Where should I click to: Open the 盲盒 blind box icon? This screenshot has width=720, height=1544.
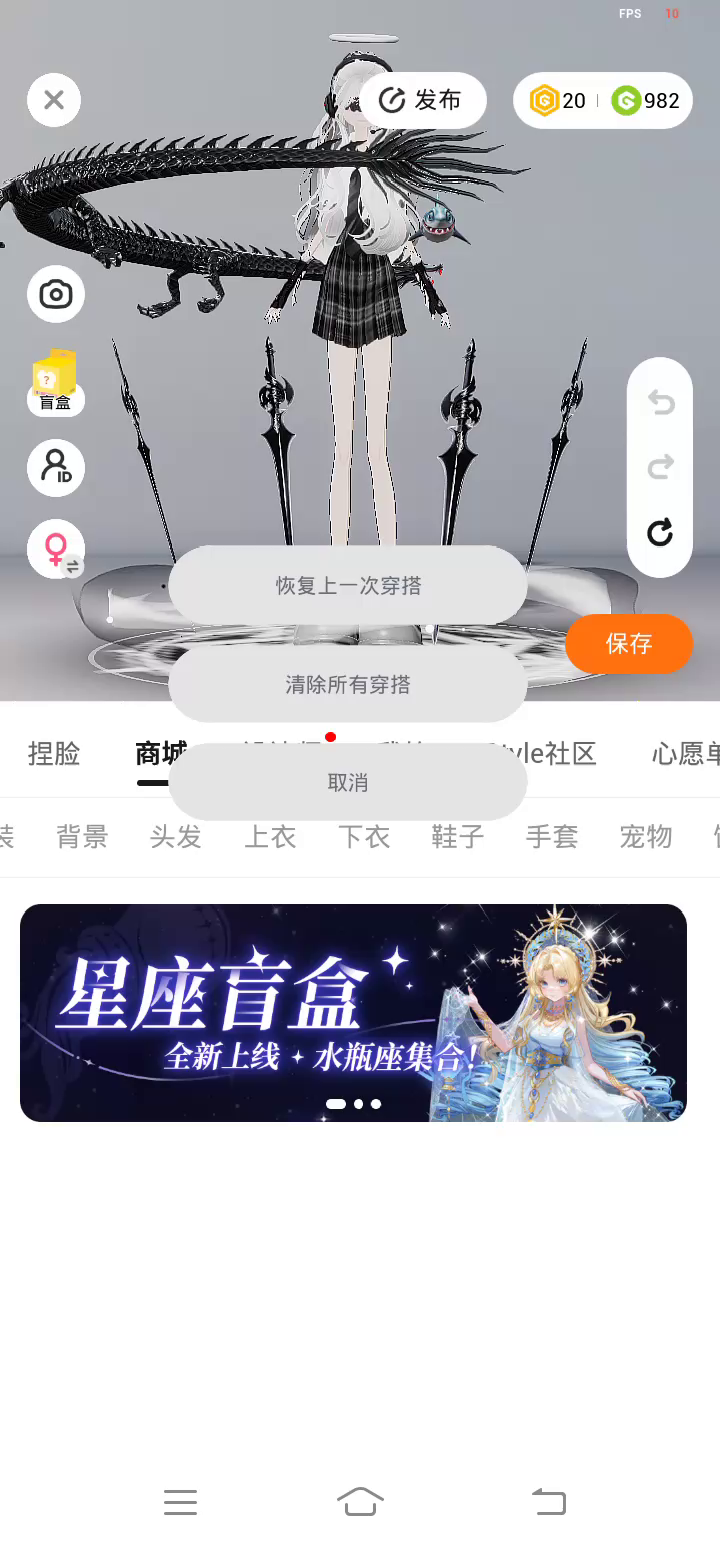[56, 383]
